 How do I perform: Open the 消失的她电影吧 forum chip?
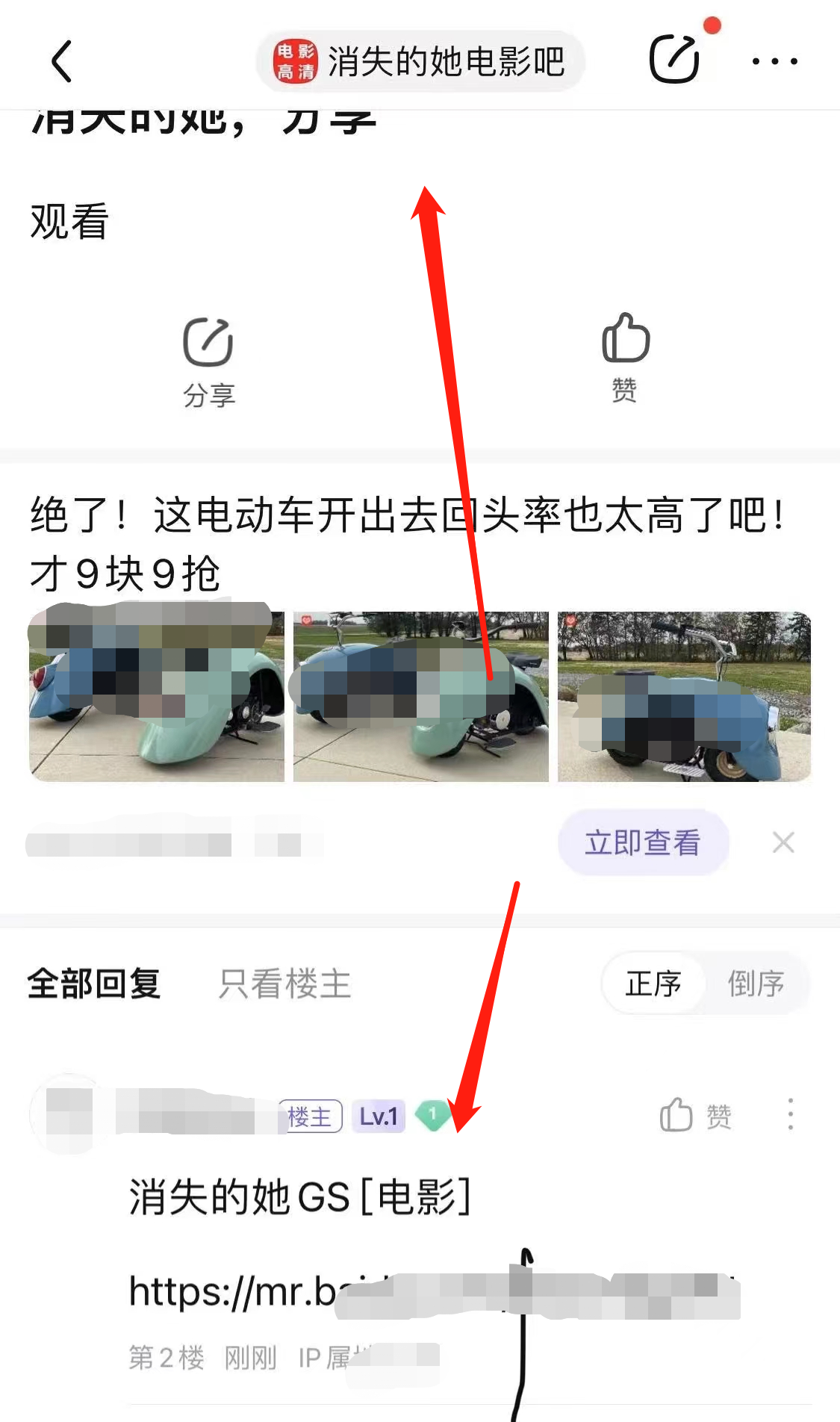[420, 61]
